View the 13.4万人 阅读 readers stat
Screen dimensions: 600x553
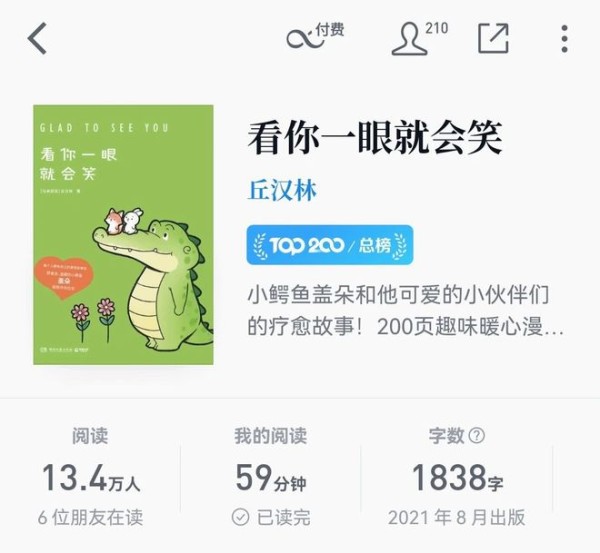[x=90, y=478]
